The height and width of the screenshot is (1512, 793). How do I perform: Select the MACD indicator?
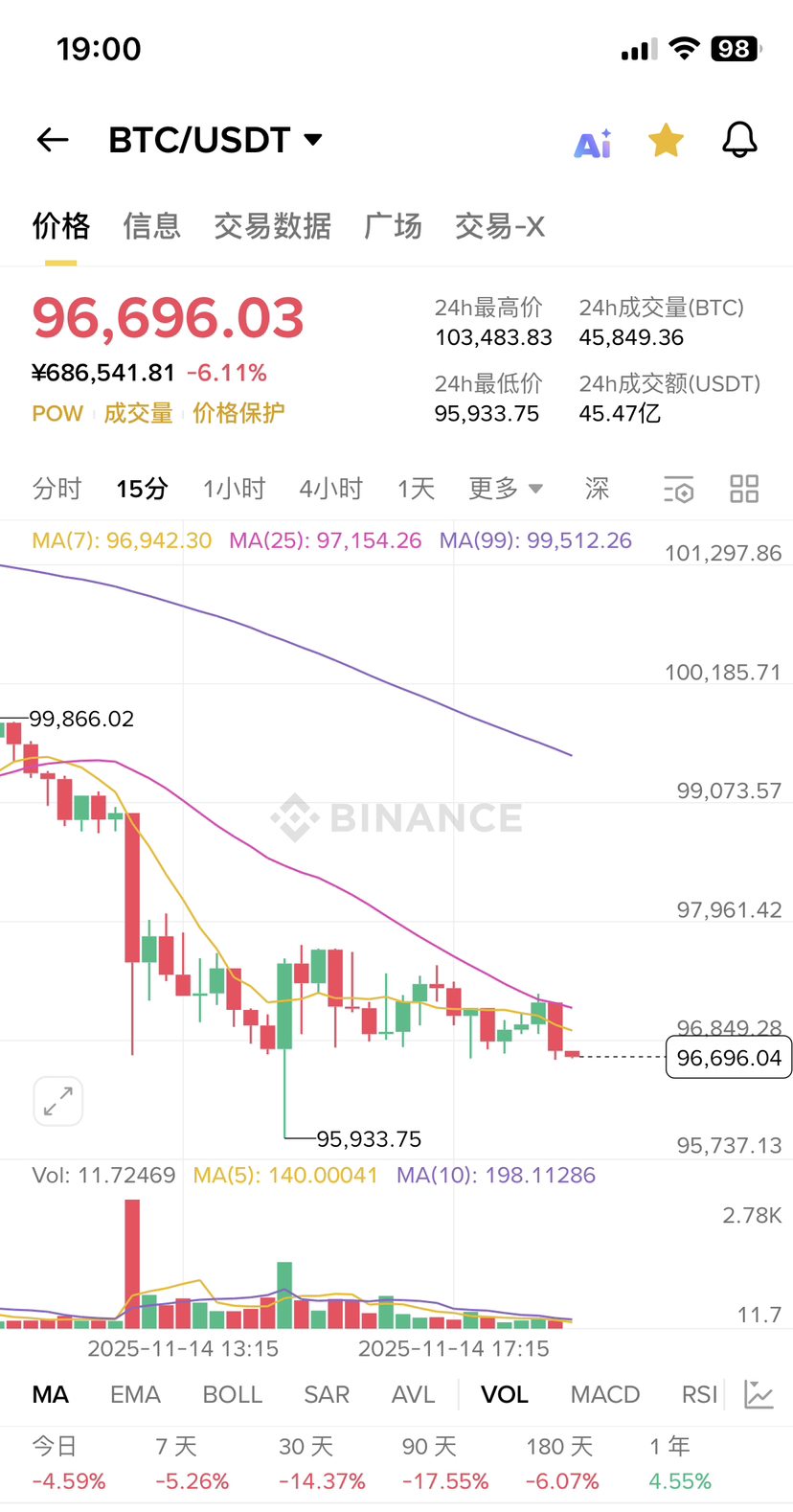coord(604,1394)
